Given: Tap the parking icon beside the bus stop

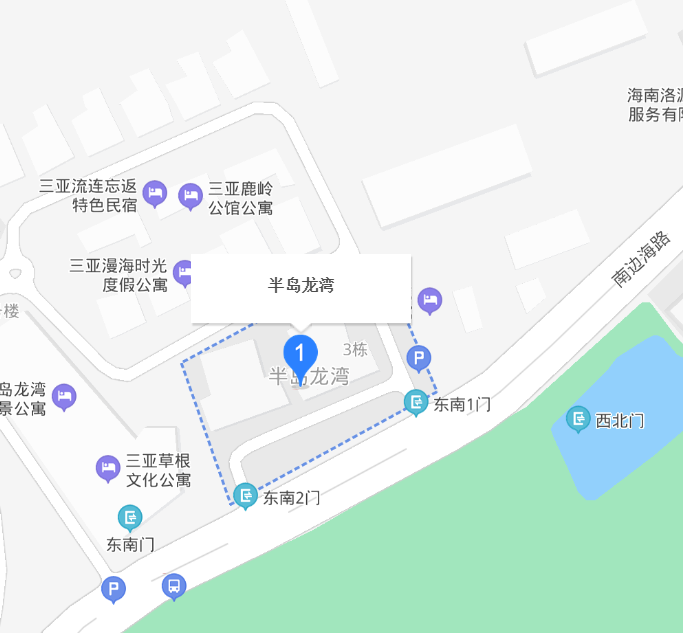Looking at the screenshot, I should pyautogui.click(x=114, y=589).
